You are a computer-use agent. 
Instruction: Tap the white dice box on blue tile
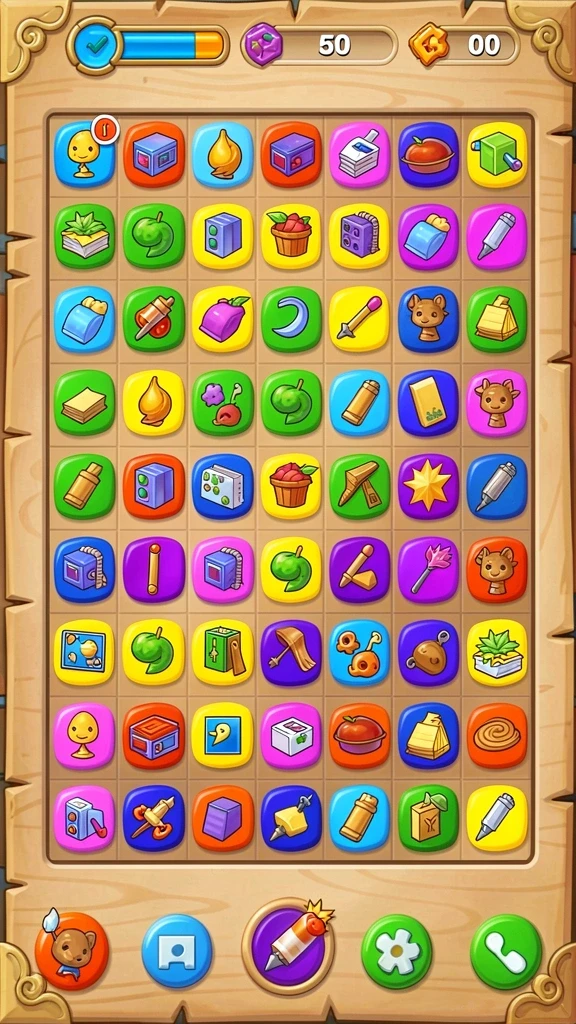pos(222,485)
